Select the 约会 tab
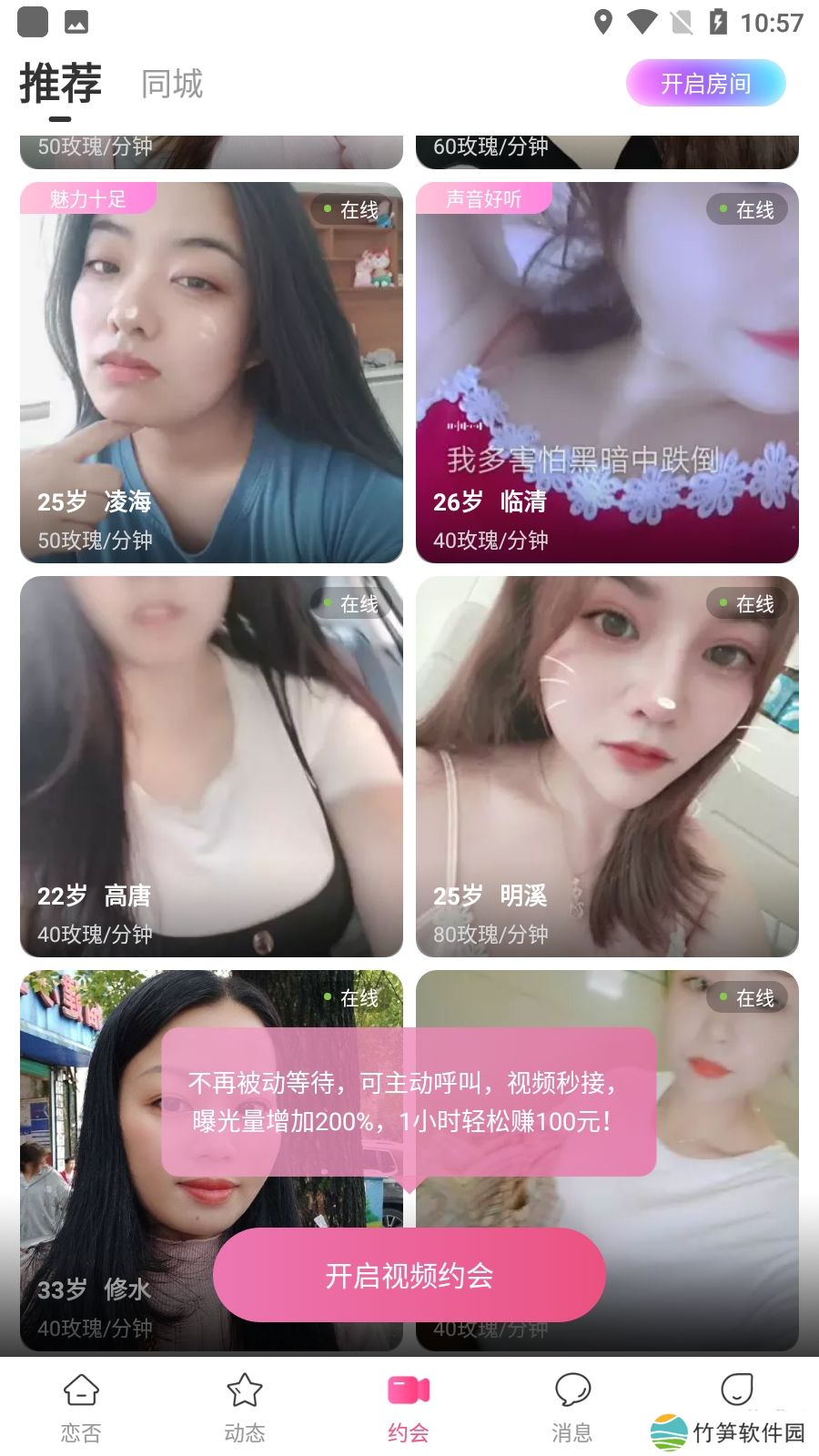 (409, 1407)
